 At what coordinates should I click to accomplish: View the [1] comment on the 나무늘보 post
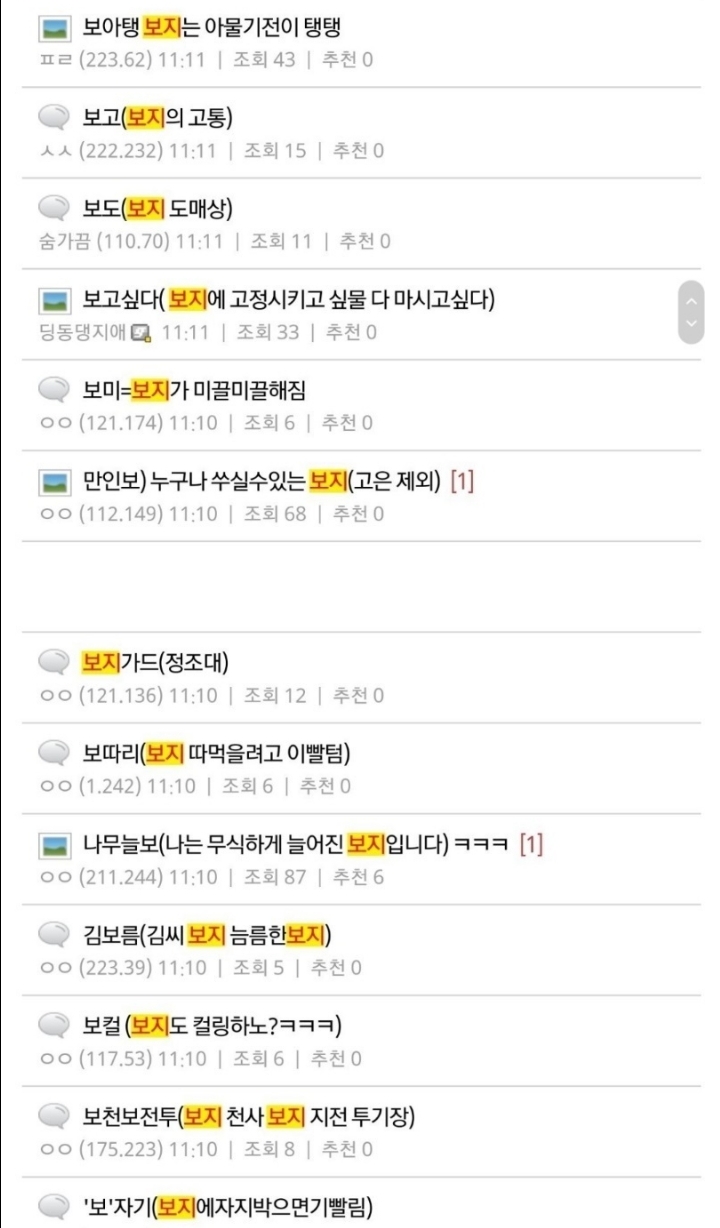pyautogui.click(x=531, y=845)
